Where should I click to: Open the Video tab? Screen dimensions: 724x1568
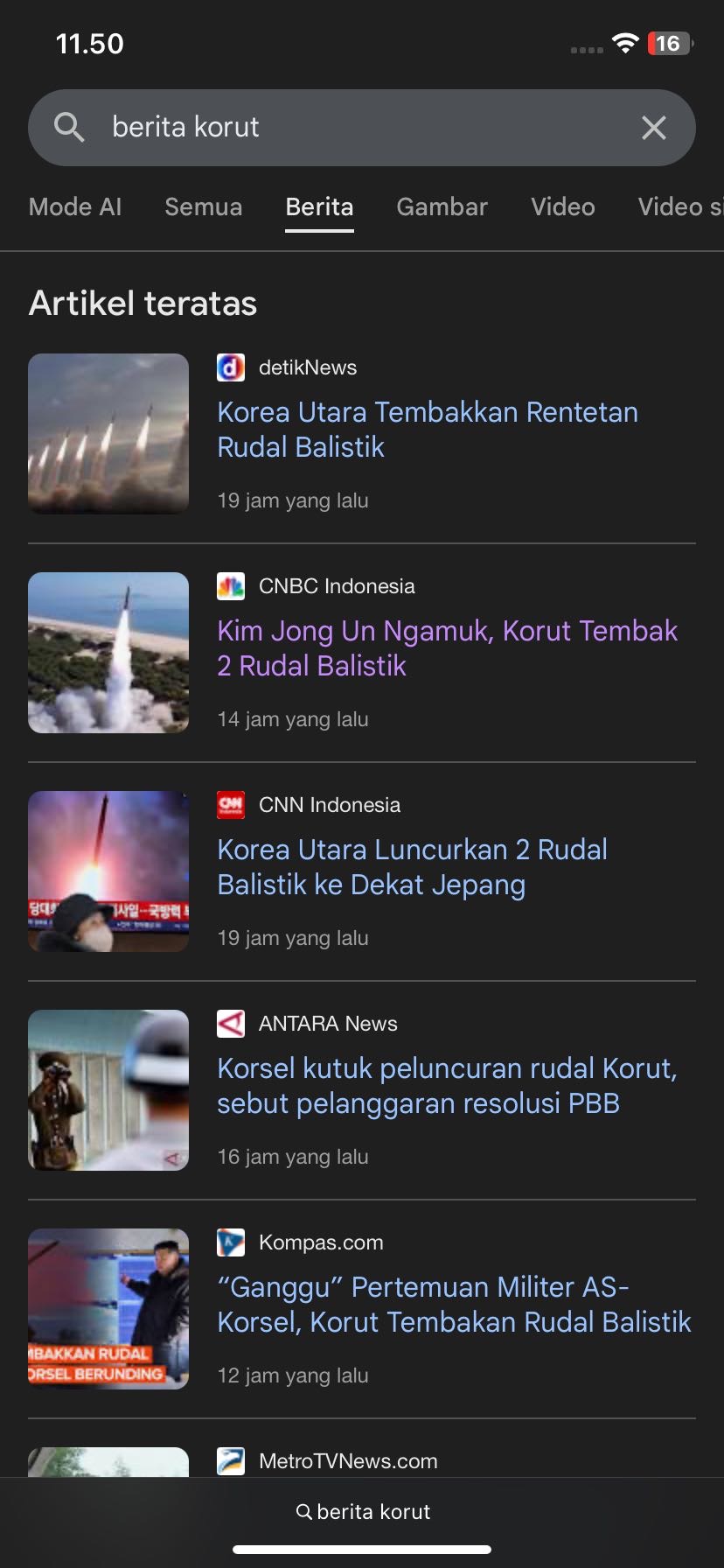562,207
